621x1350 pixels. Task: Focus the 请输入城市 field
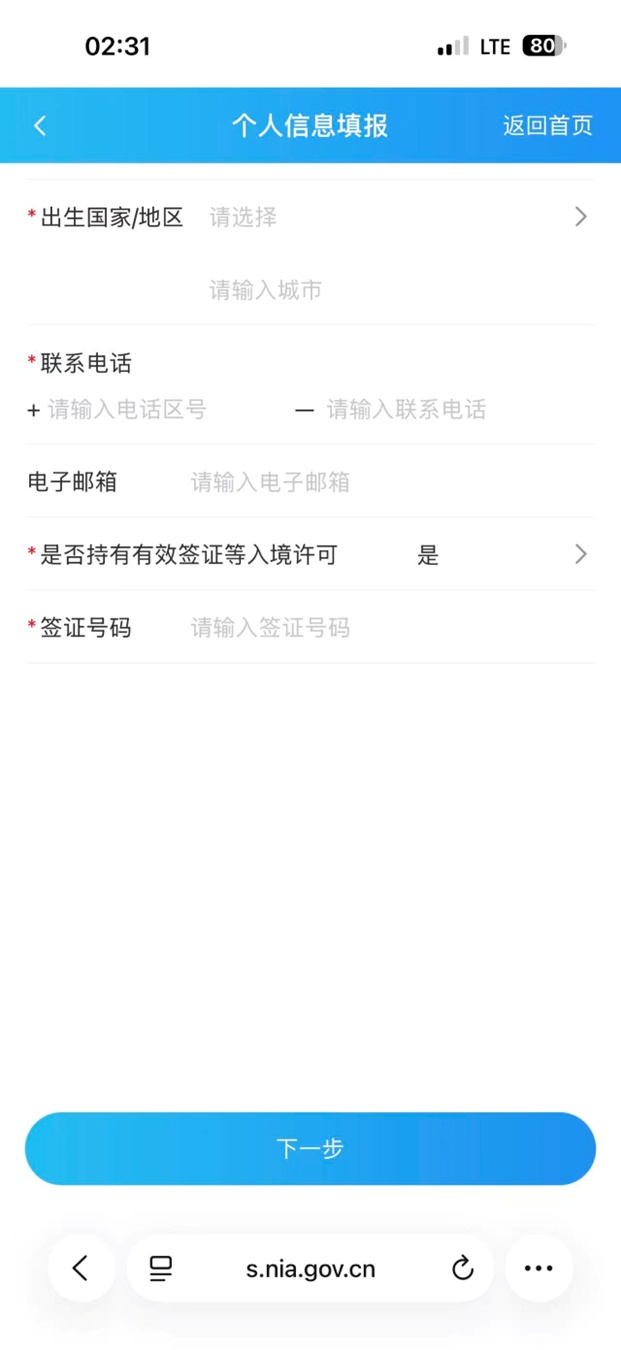[x=390, y=290]
